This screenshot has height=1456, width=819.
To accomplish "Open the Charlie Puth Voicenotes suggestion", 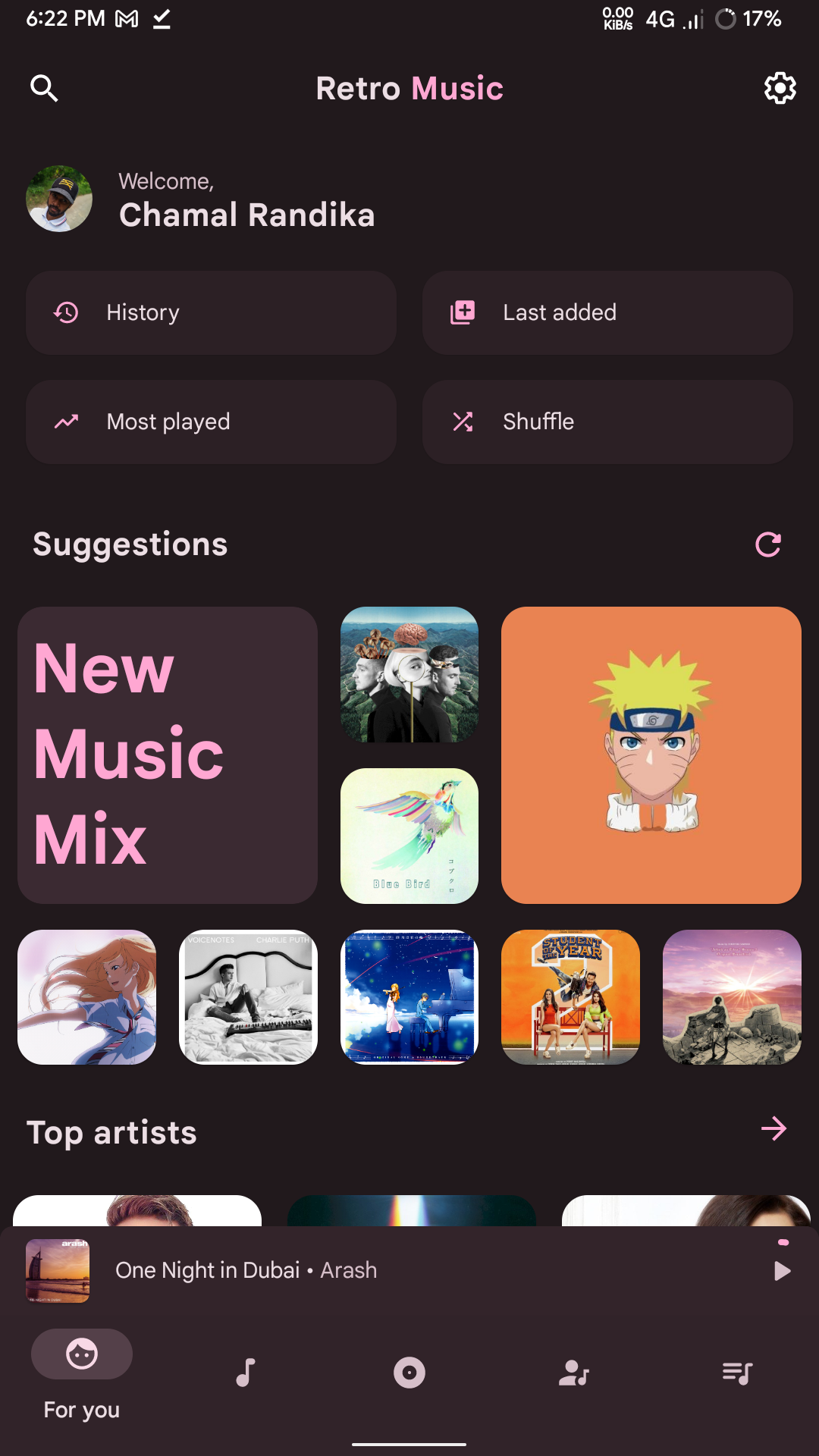I will (248, 996).
